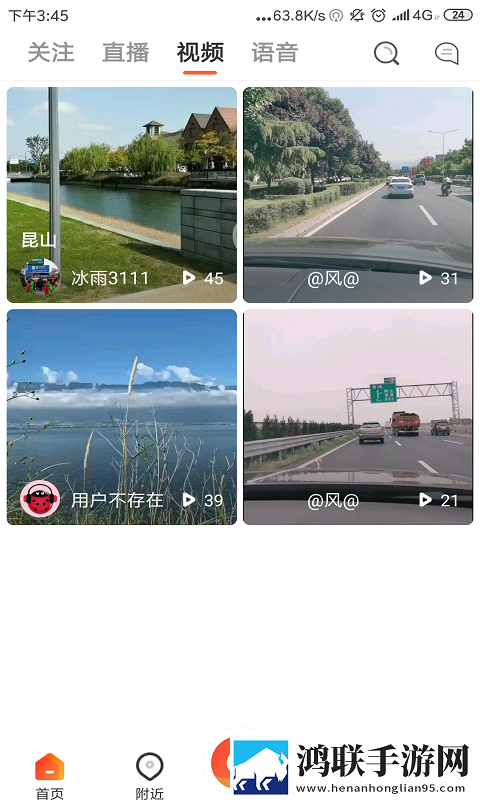View 冰雨3111's profile avatar
The height and width of the screenshot is (800, 480).
(40, 278)
